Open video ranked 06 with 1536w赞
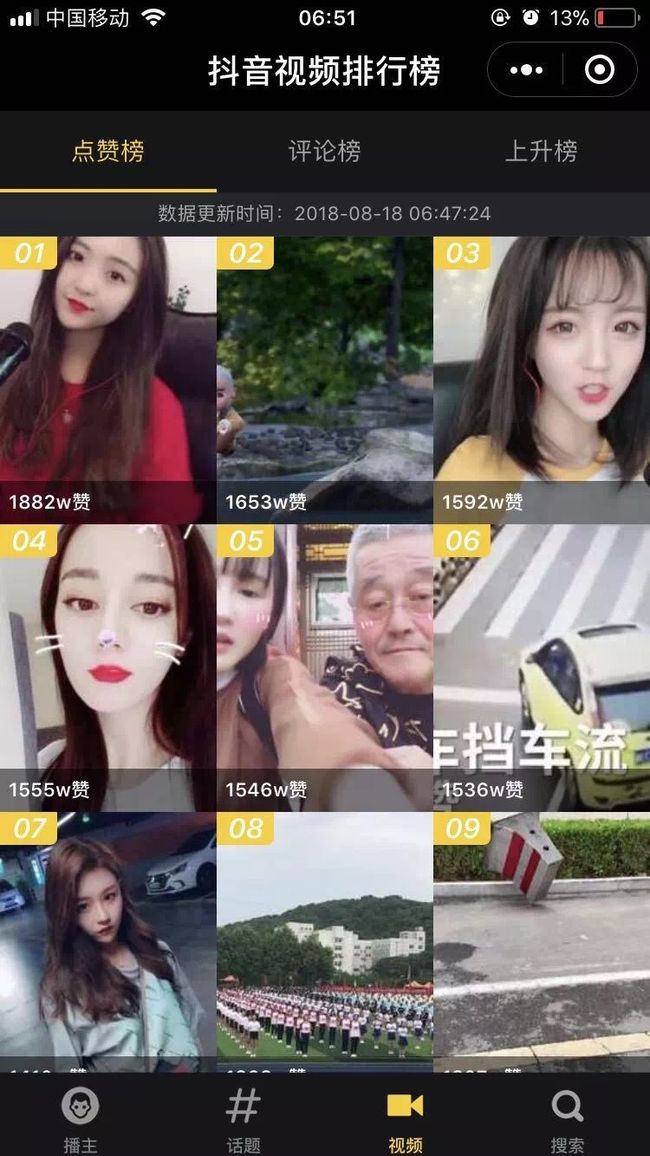Viewport: 650px width, 1156px height. [542, 668]
